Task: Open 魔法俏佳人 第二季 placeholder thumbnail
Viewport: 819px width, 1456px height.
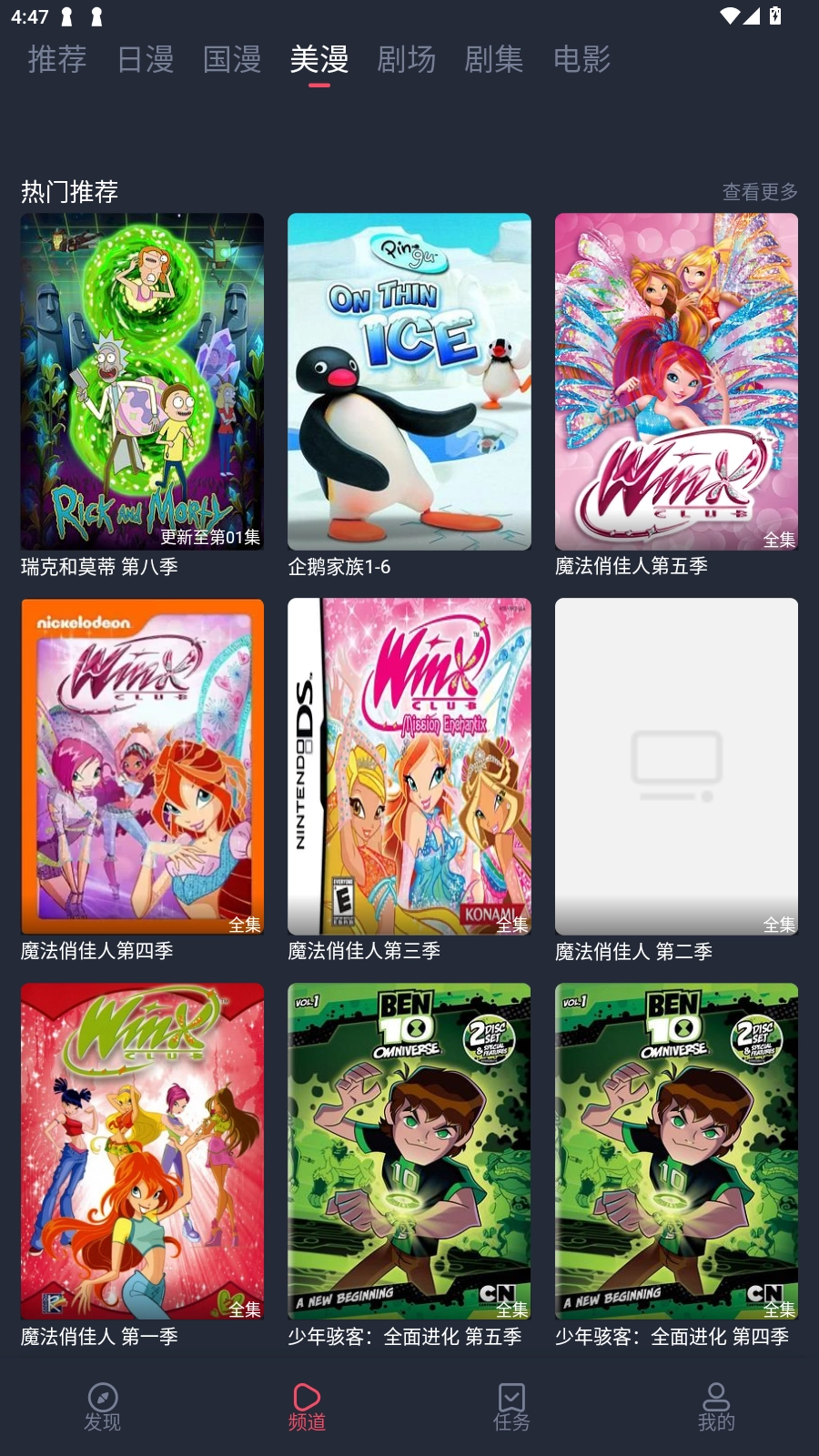Action: (x=676, y=766)
